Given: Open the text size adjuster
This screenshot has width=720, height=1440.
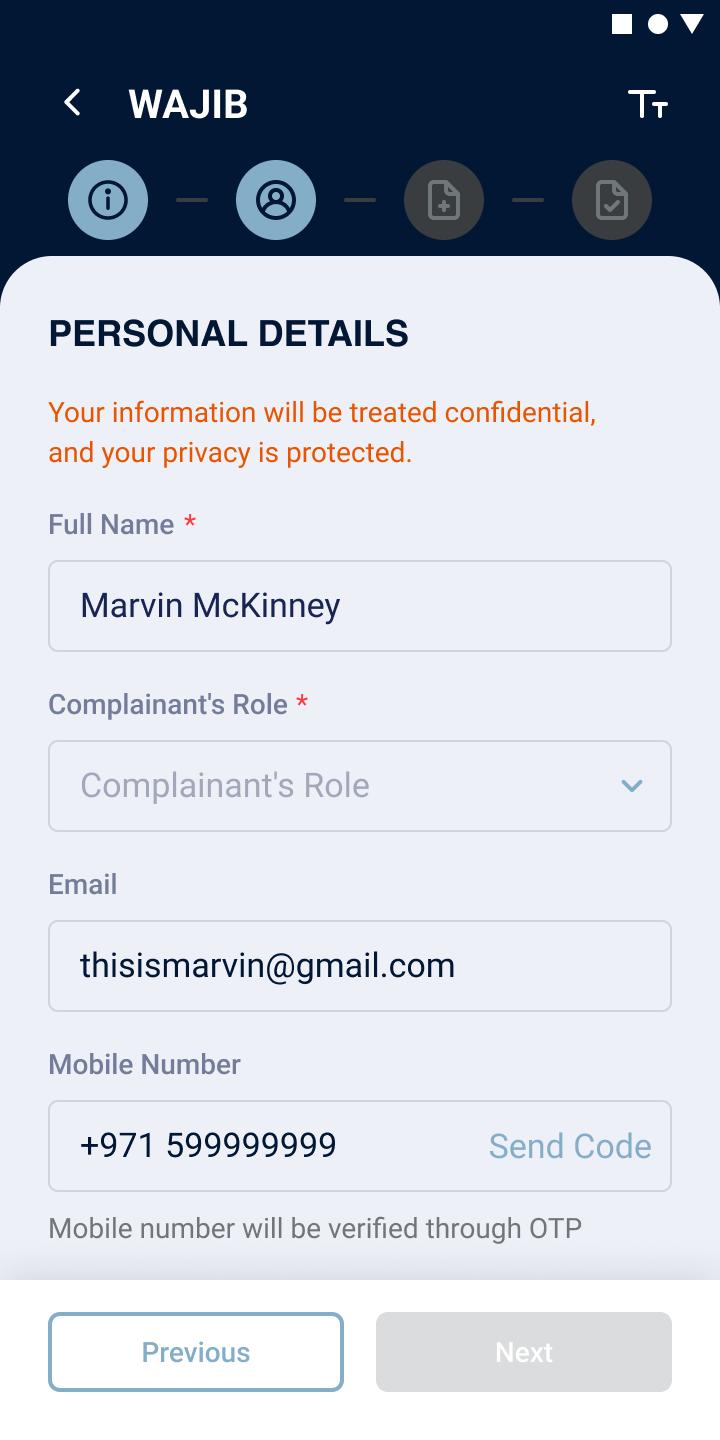Looking at the screenshot, I should 647,104.
